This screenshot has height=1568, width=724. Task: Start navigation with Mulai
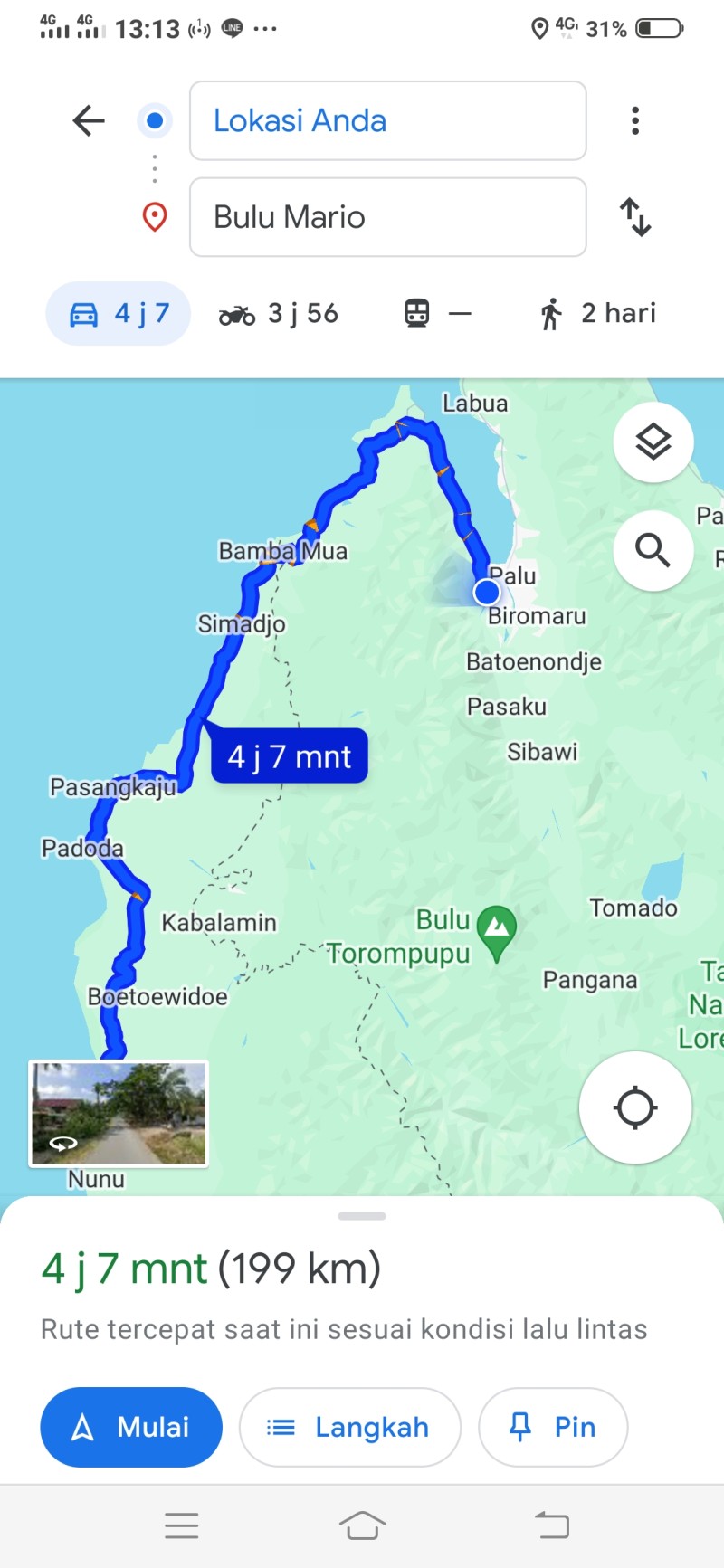click(x=131, y=1427)
